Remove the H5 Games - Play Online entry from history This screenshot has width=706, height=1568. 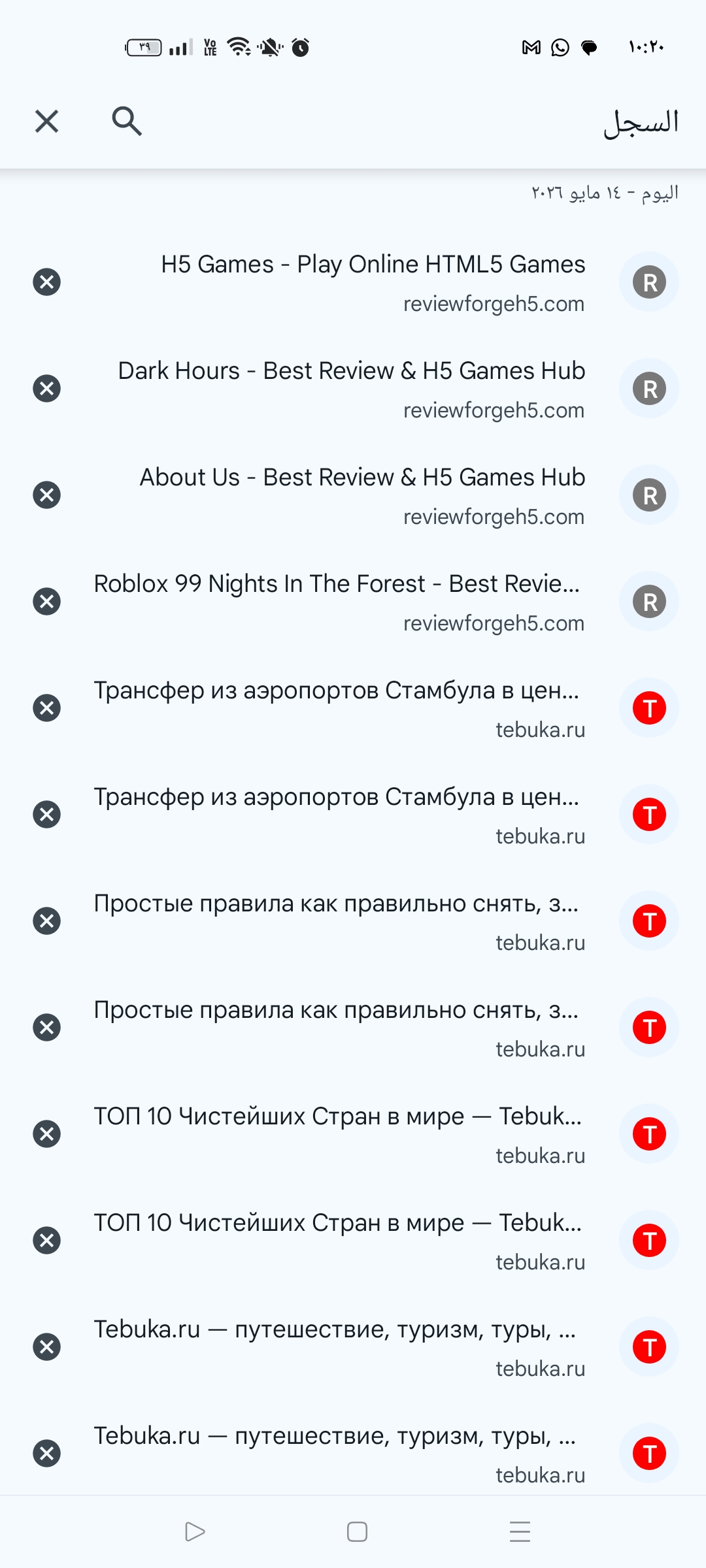[x=46, y=282]
